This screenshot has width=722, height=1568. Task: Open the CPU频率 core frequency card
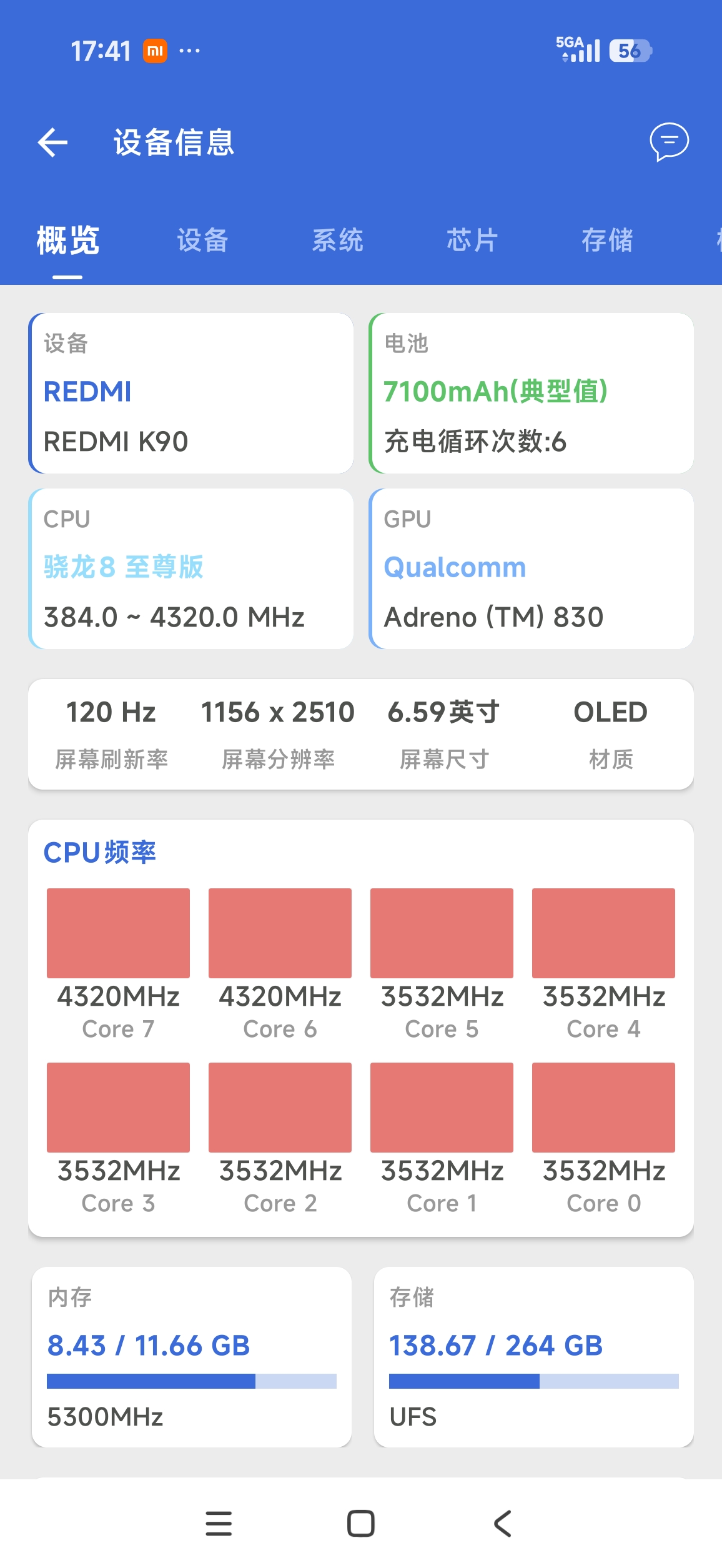[x=361, y=1028]
